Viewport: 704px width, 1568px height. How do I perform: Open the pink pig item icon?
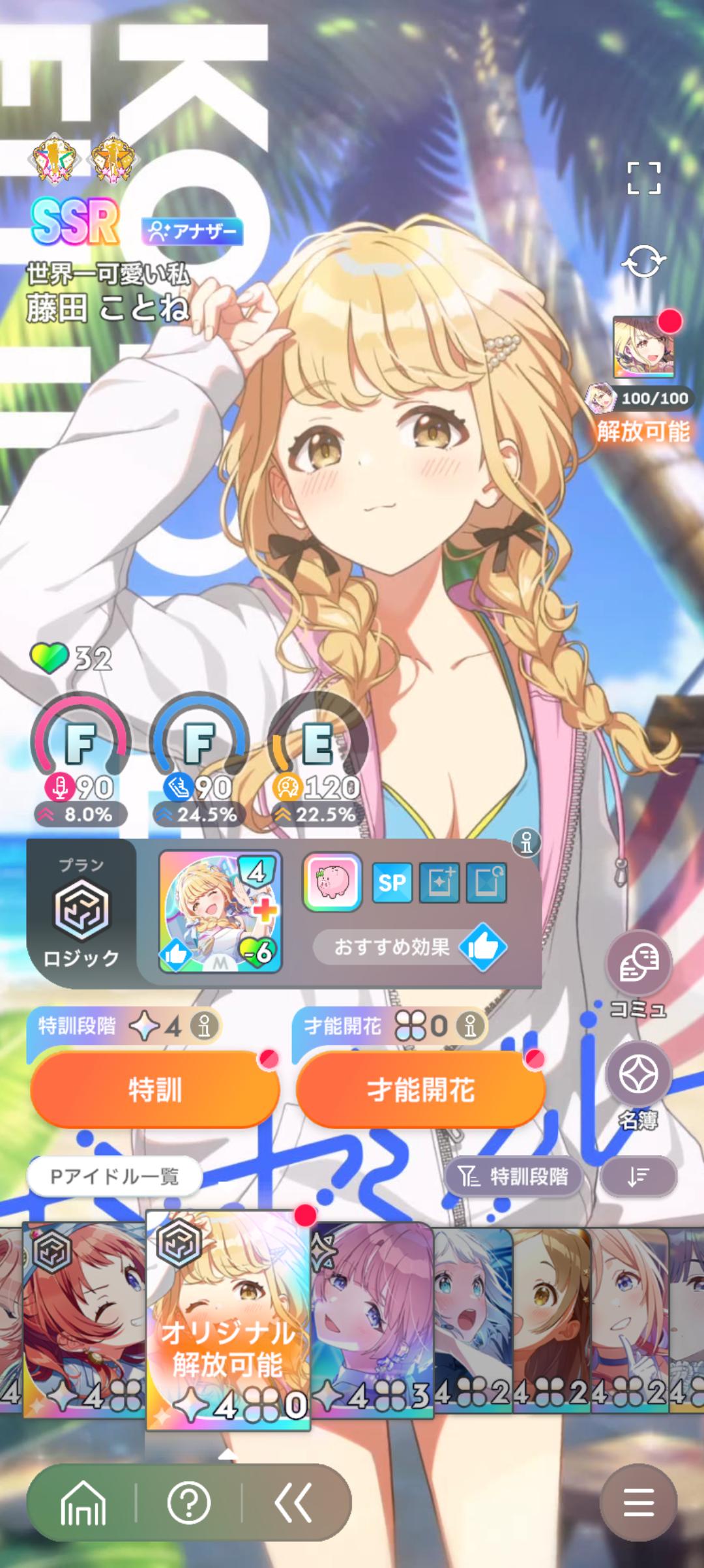(332, 882)
